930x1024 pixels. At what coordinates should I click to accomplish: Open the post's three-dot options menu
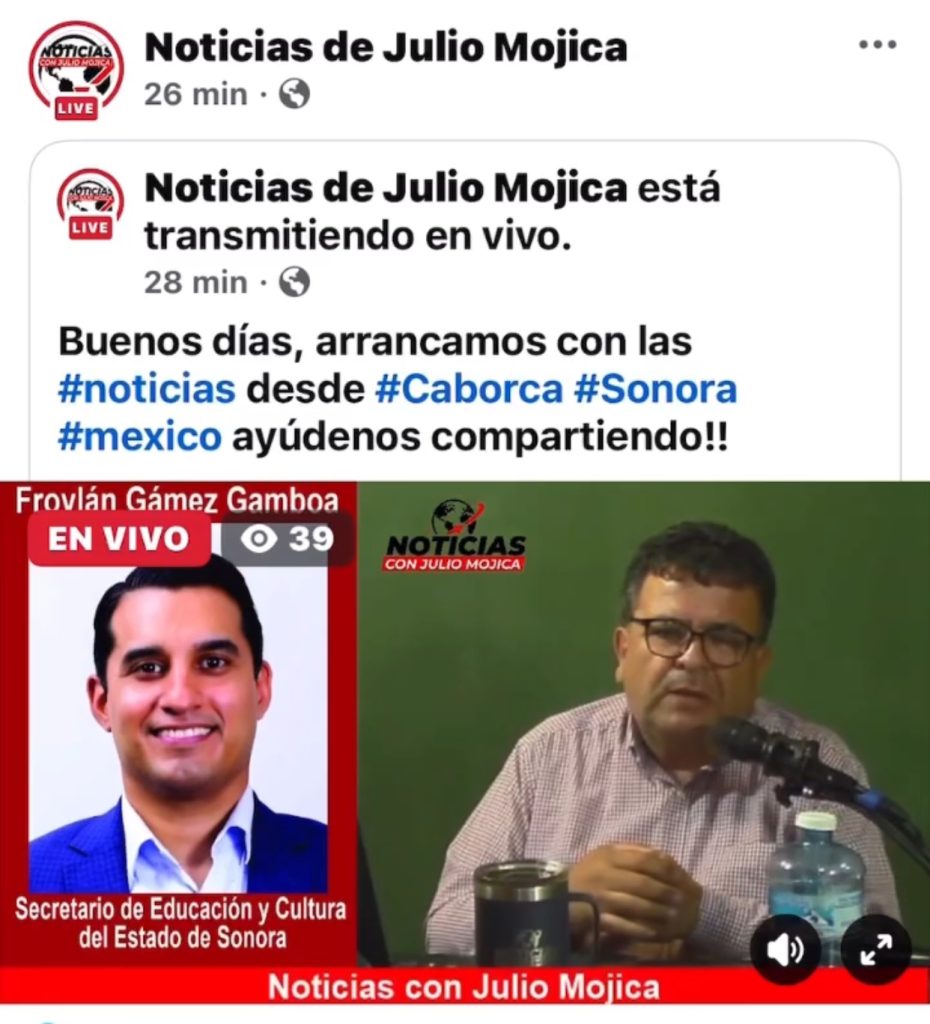click(877, 46)
